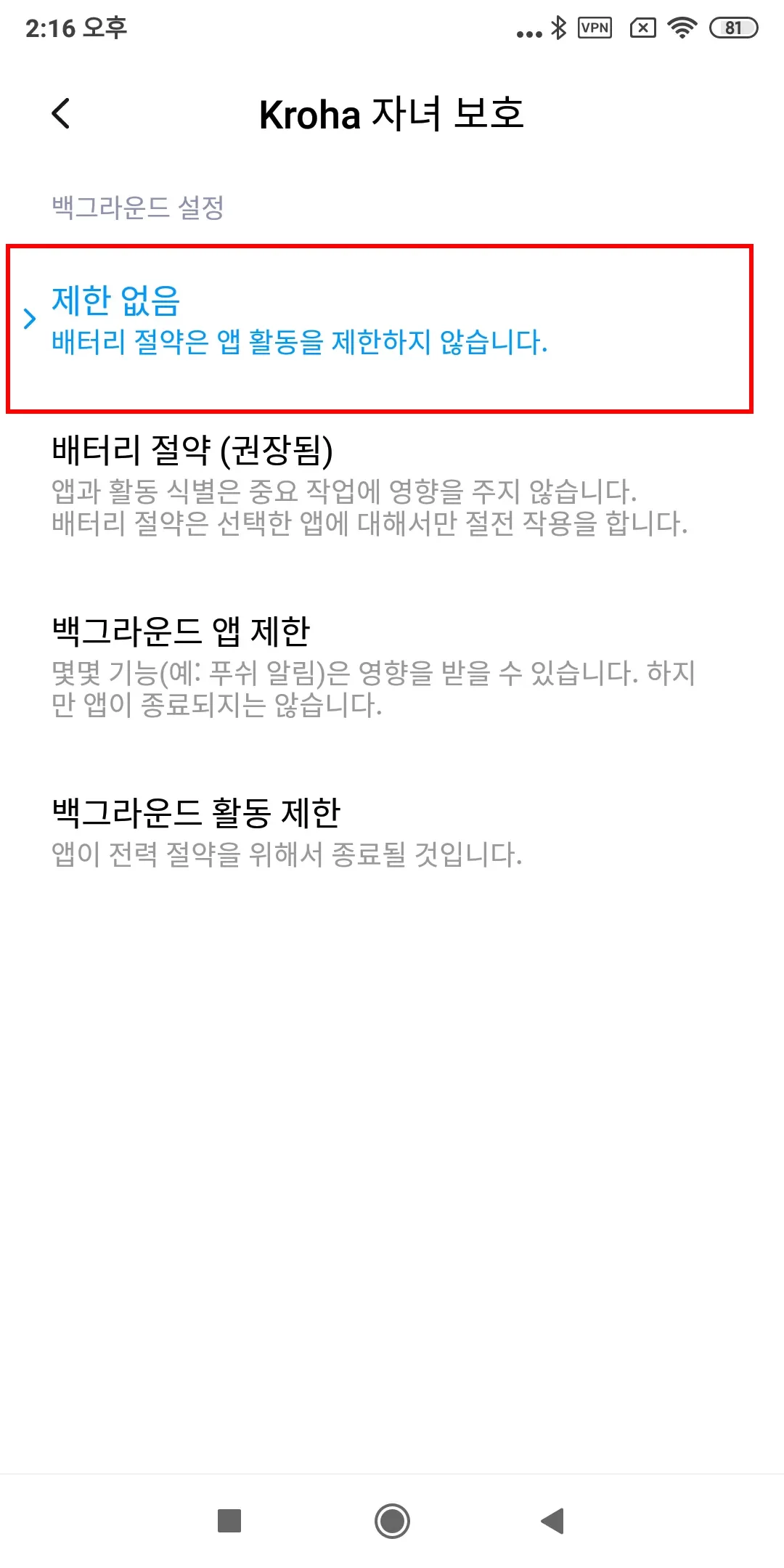Go back using the top-left arrow
The image size is (784, 1568).
61,113
